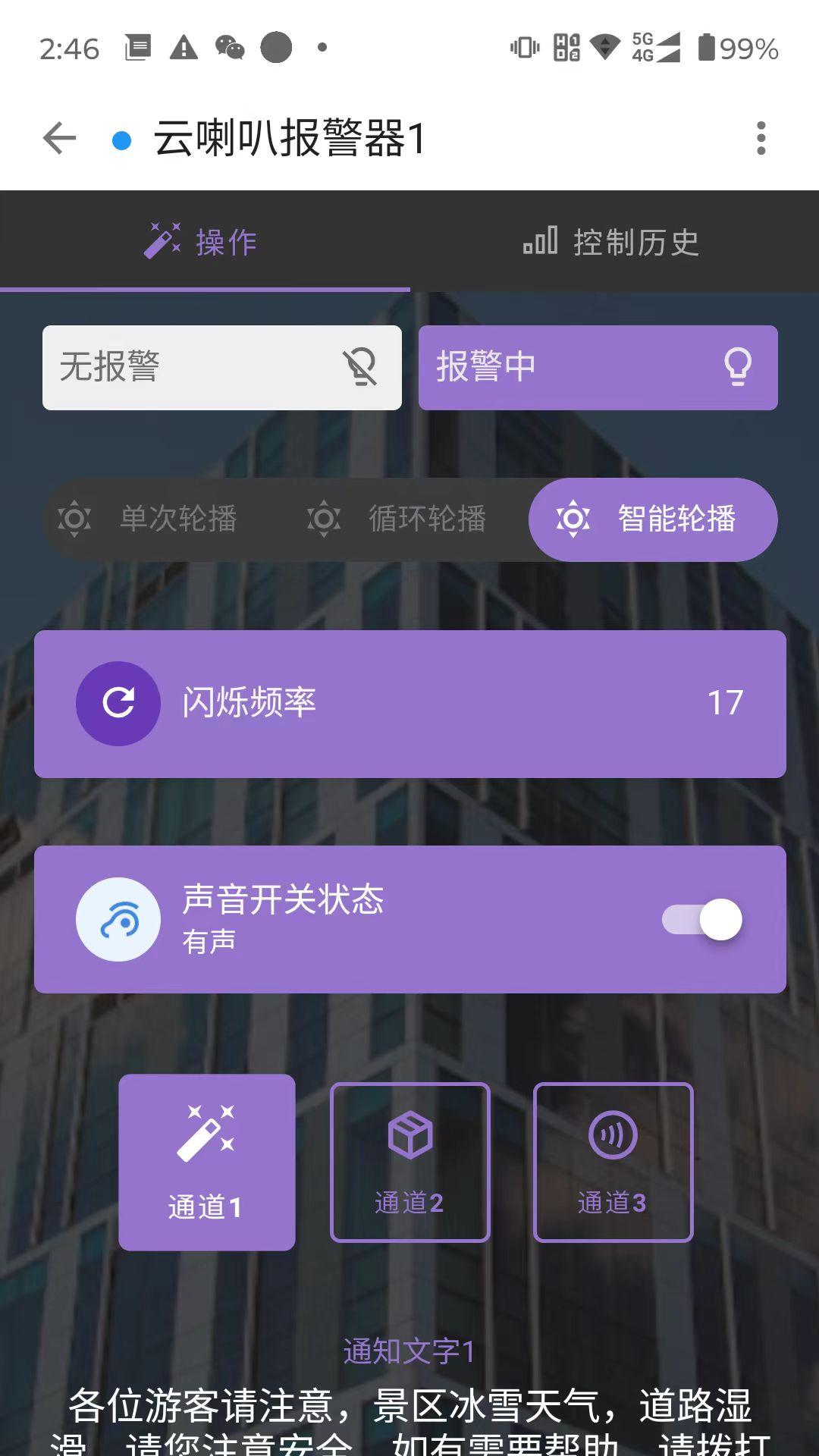
Task: Select 智能轮播 playback mode
Action: point(653,519)
